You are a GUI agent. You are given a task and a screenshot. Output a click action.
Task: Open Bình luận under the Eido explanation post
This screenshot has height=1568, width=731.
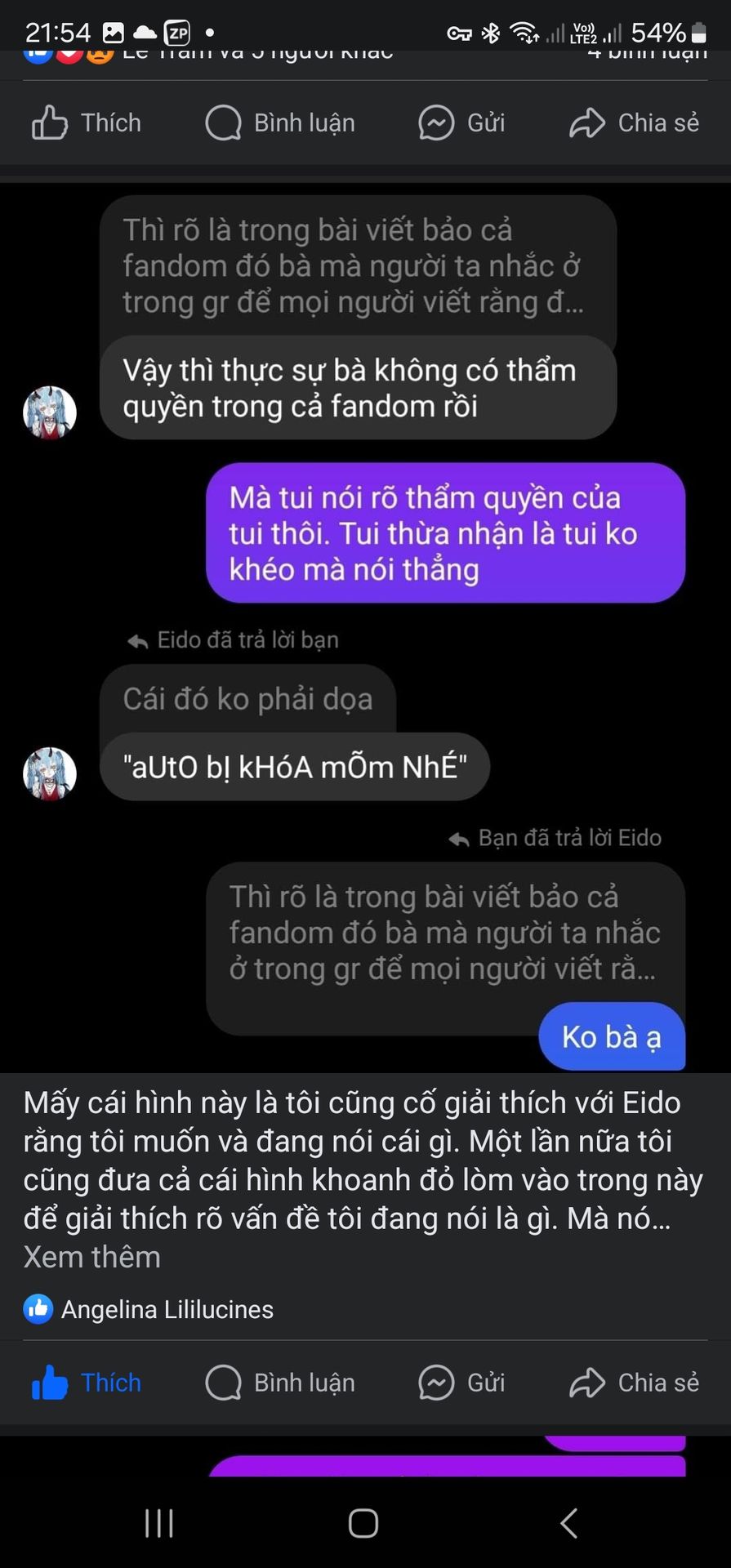(280, 1383)
